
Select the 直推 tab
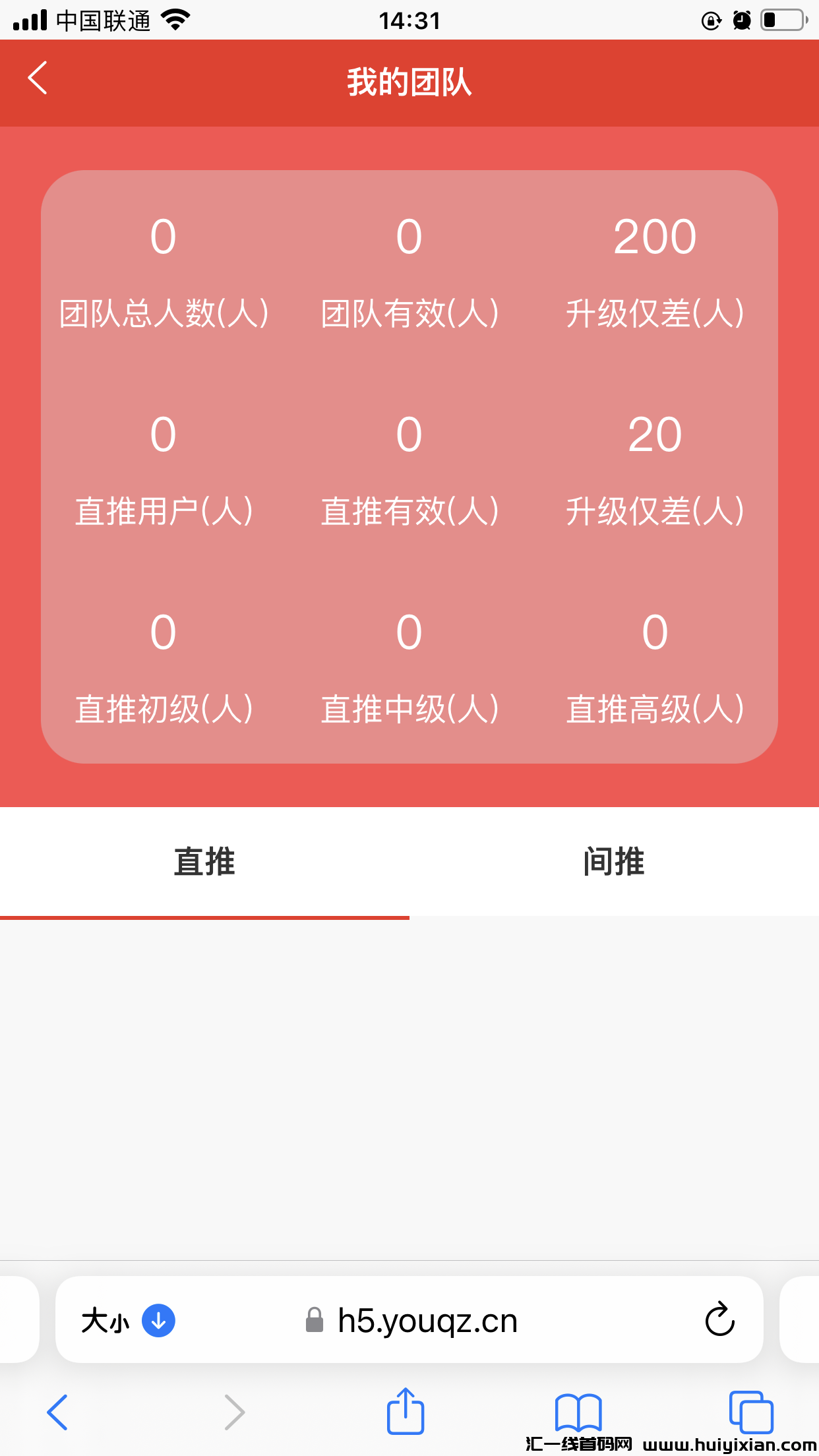(x=204, y=861)
